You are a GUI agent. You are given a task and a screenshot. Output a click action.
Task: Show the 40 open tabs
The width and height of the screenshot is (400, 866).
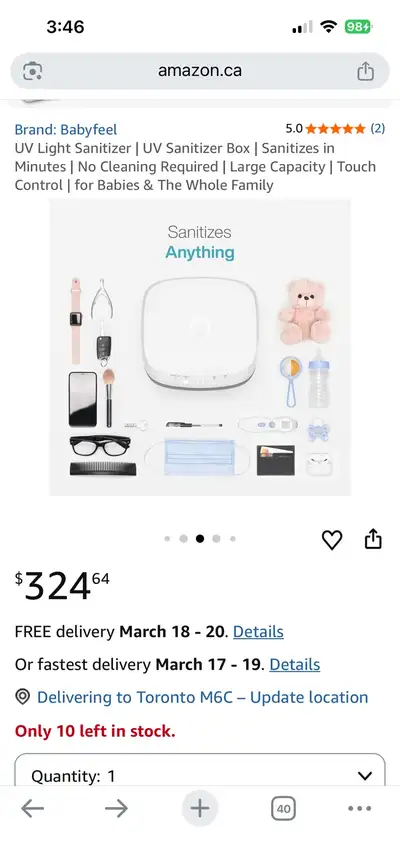point(283,809)
